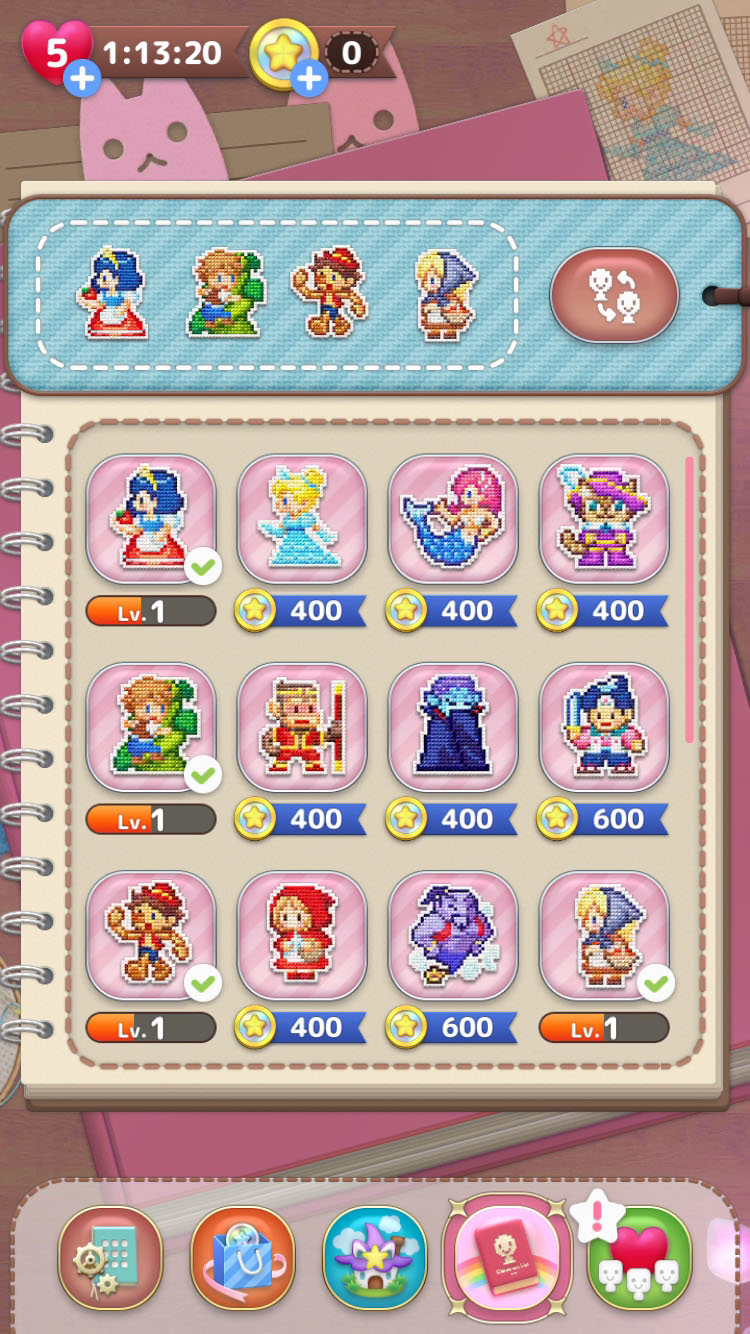
Task: Select the Puss in Boots cat character
Action: pyautogui.click(x=604, y=519)
